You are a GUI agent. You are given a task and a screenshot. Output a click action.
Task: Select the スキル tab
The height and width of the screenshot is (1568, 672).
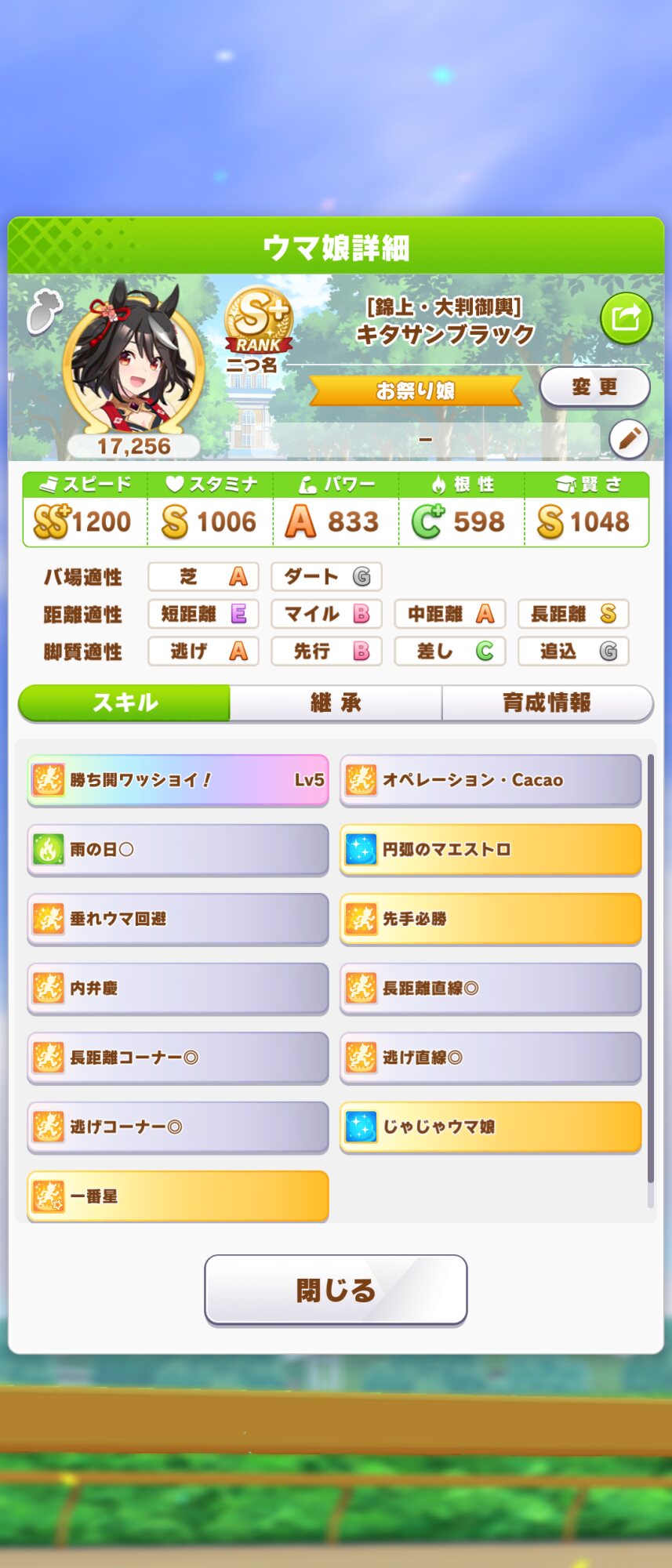pos(125,702)
